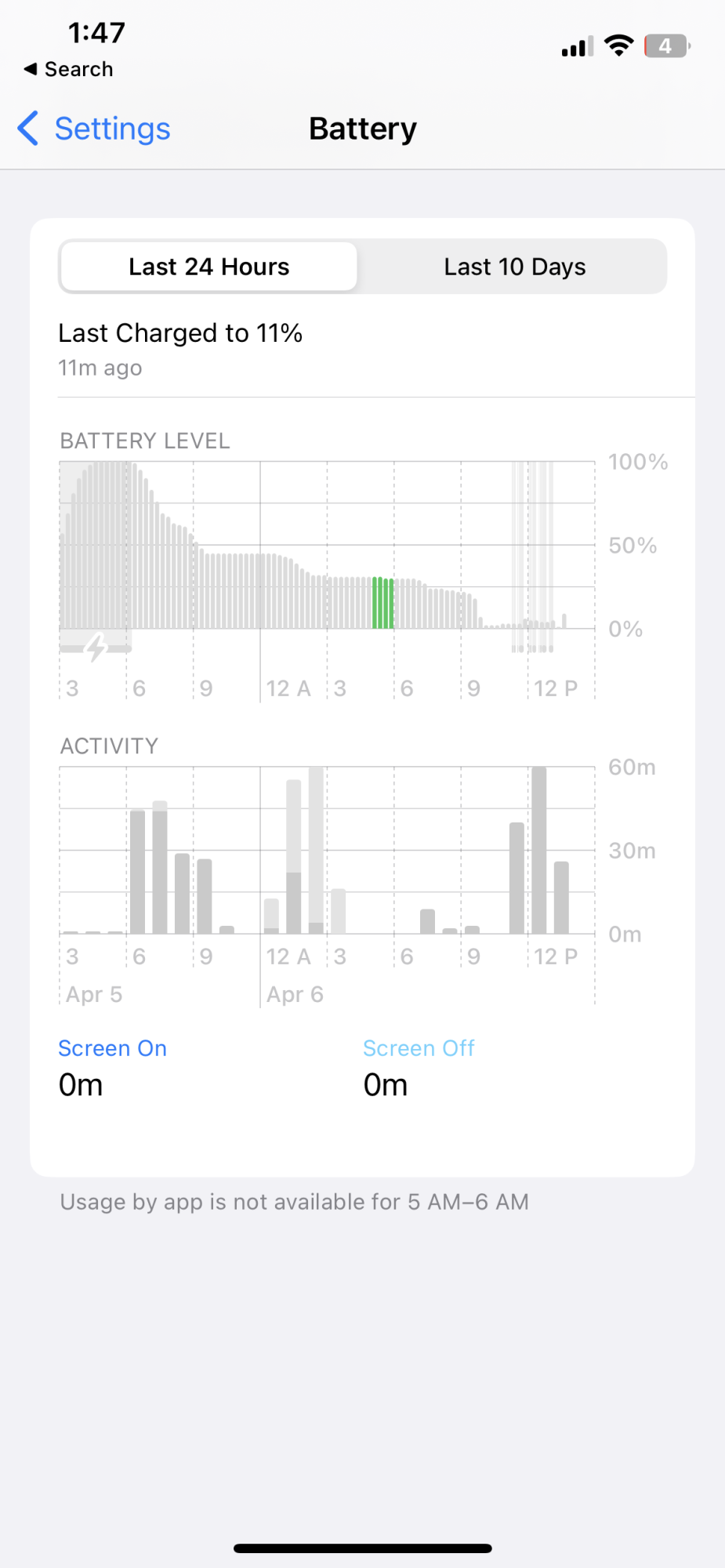Image resolution: width=725 pixels, height=1568 pixels.
Task: Tap the green bars in Battery Level chart
Action: 383,602
